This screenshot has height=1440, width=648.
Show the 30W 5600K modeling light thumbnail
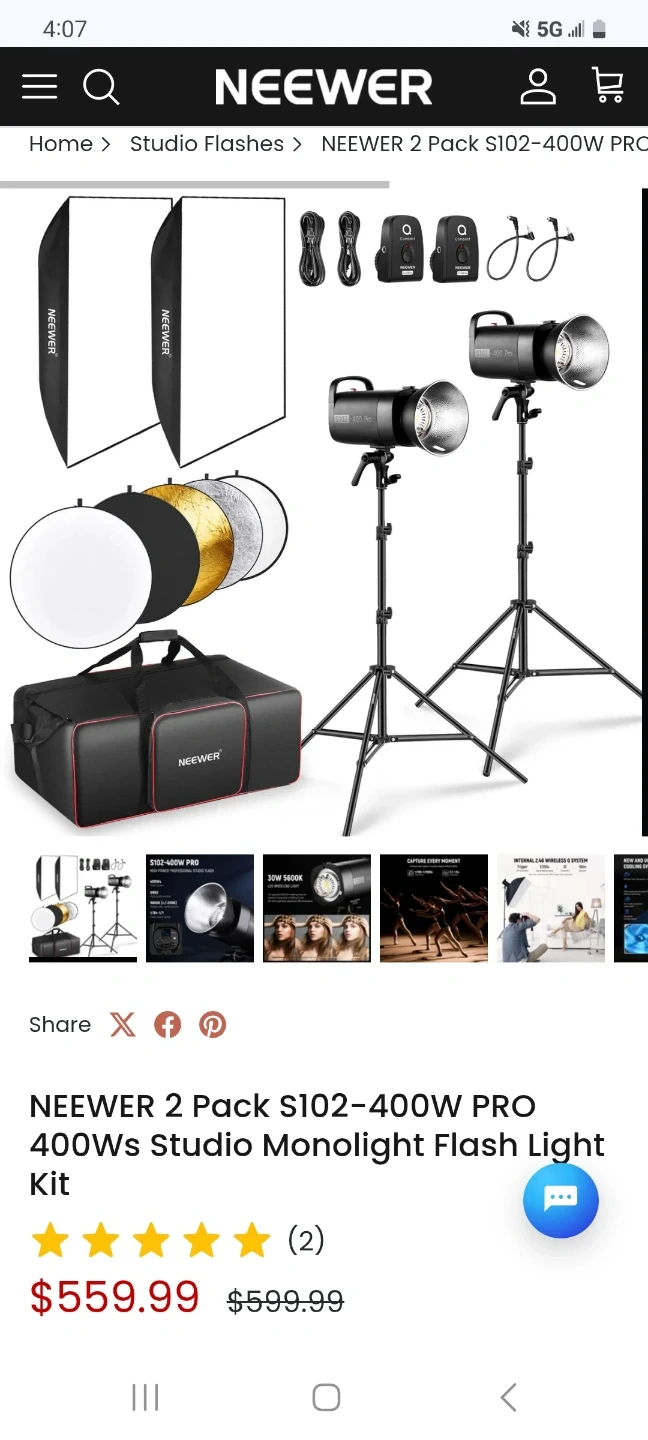tap(317, 908)
